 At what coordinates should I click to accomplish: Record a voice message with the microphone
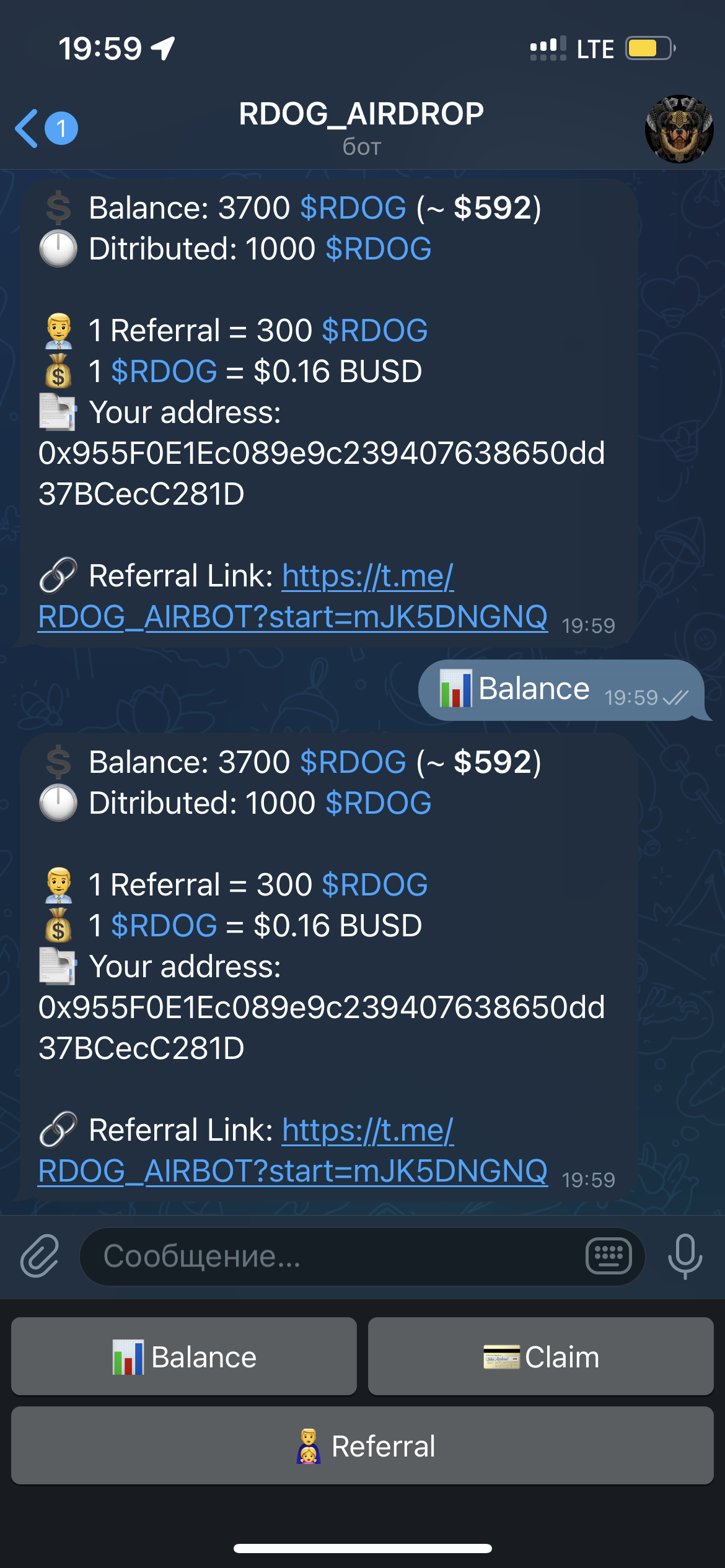685,1256
